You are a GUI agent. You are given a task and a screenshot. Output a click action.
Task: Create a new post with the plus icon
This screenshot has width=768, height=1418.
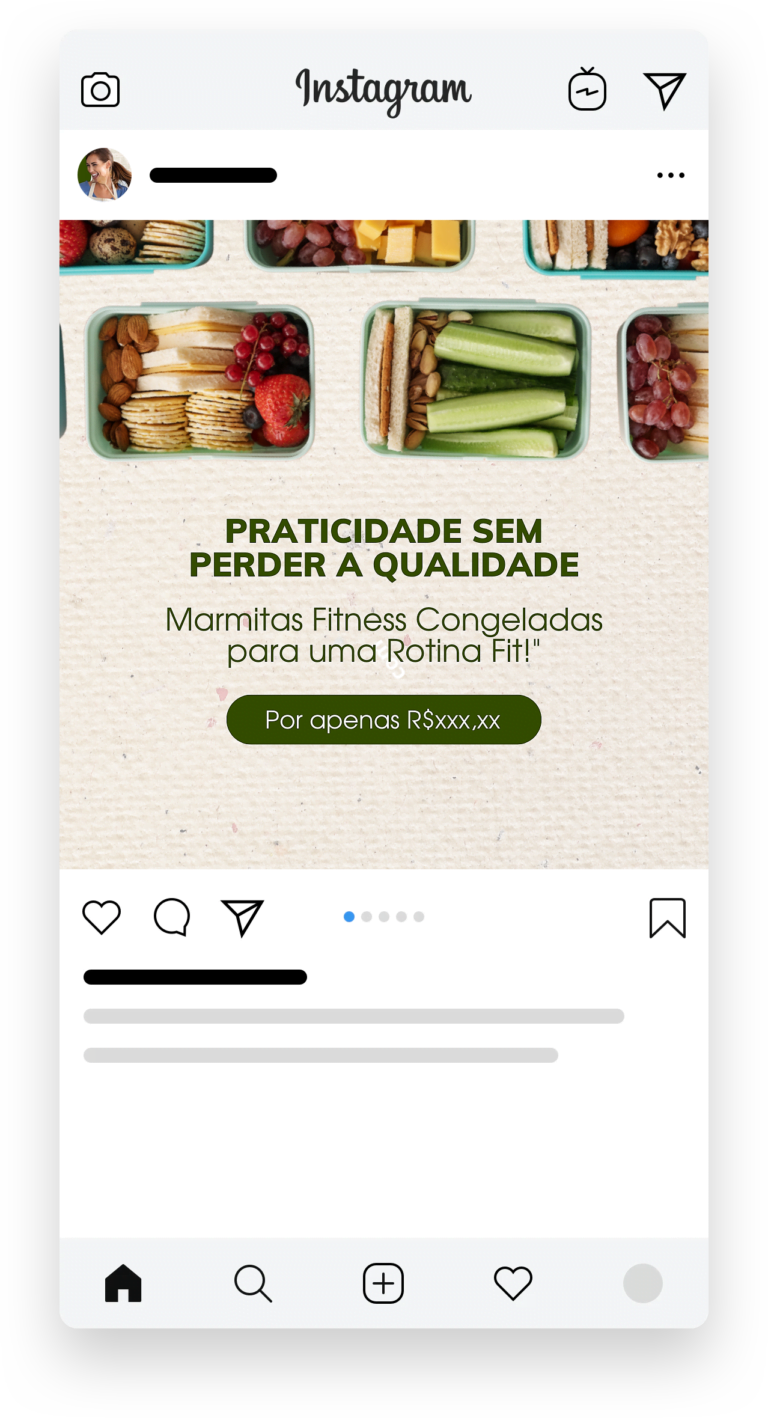[383, 1283]
